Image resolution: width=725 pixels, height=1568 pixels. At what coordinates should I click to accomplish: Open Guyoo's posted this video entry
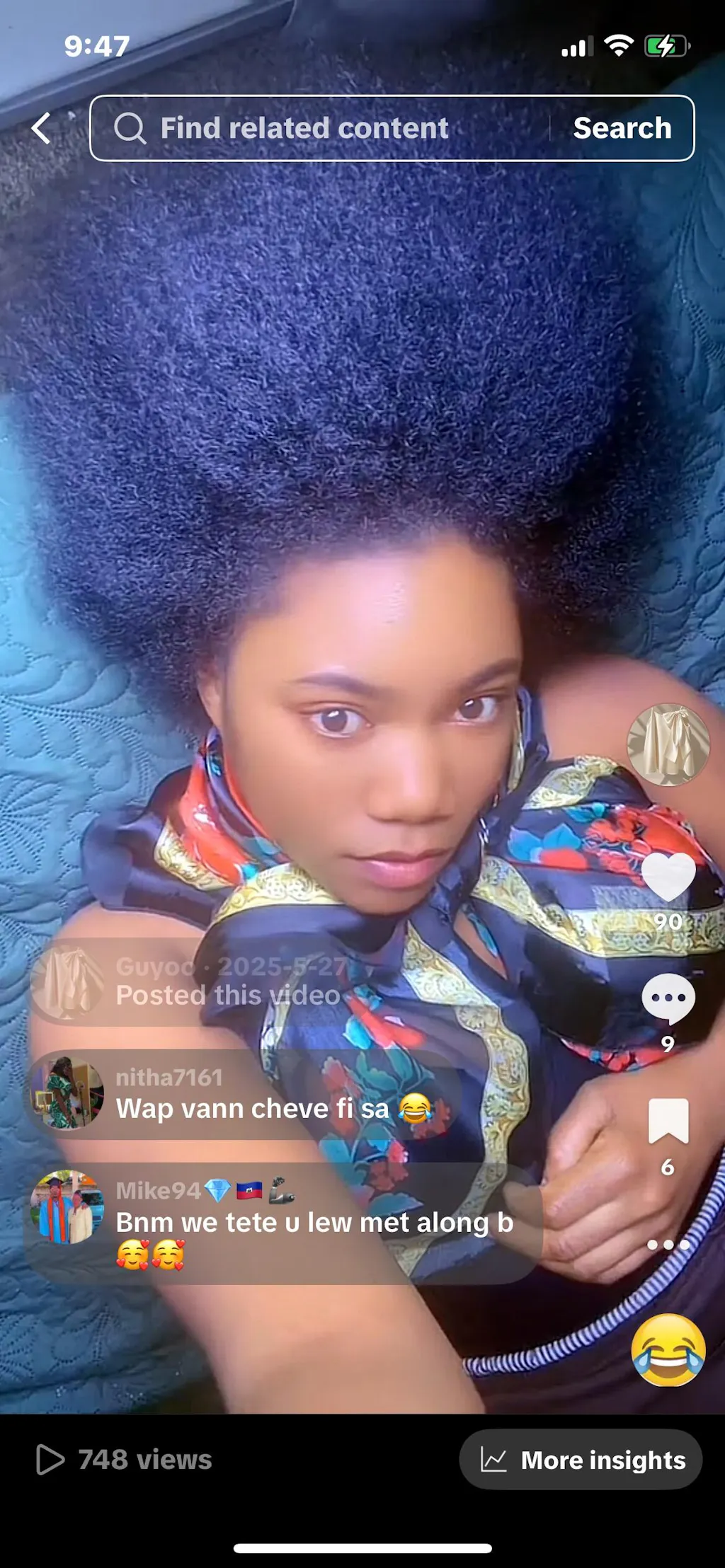pos(191,982)
